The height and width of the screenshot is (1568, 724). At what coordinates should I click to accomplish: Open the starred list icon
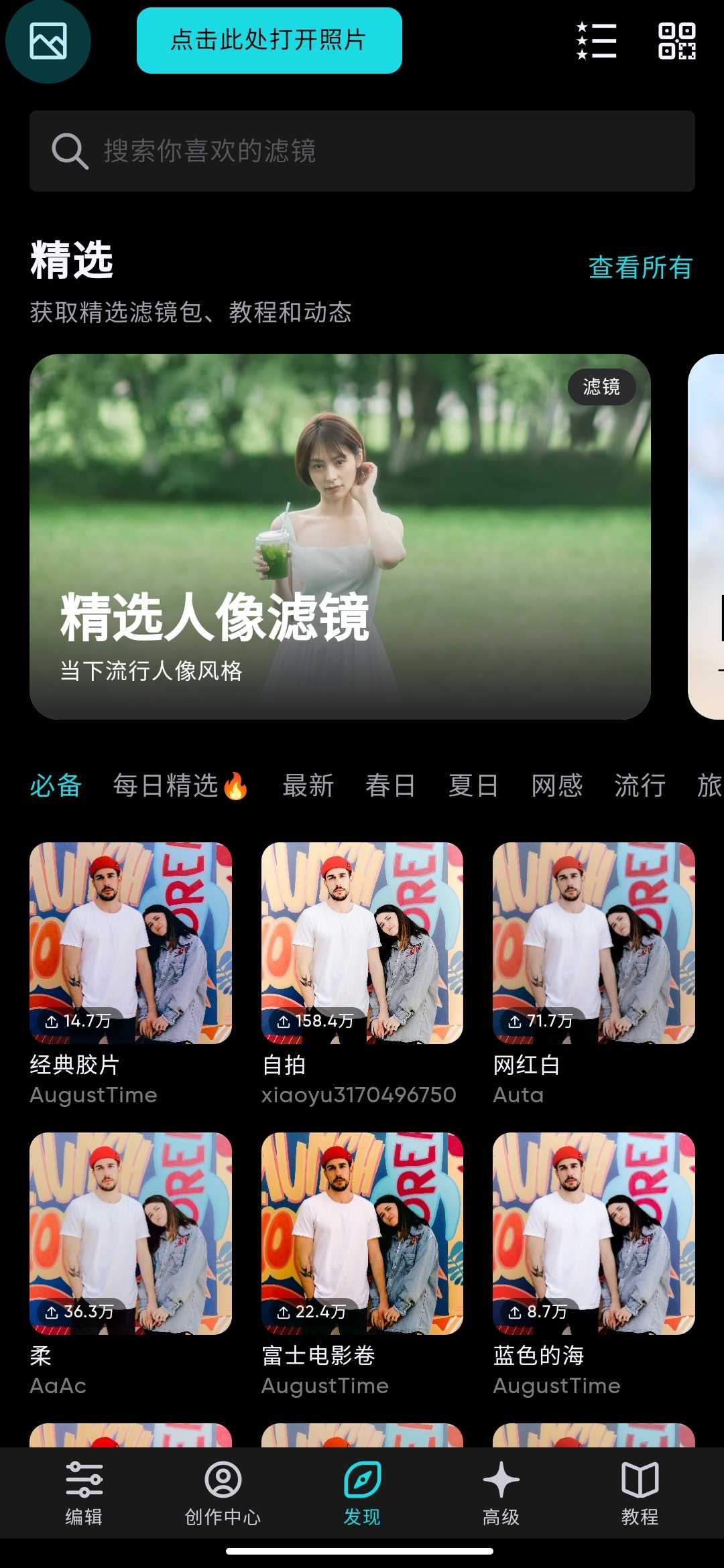coord(597,41)
